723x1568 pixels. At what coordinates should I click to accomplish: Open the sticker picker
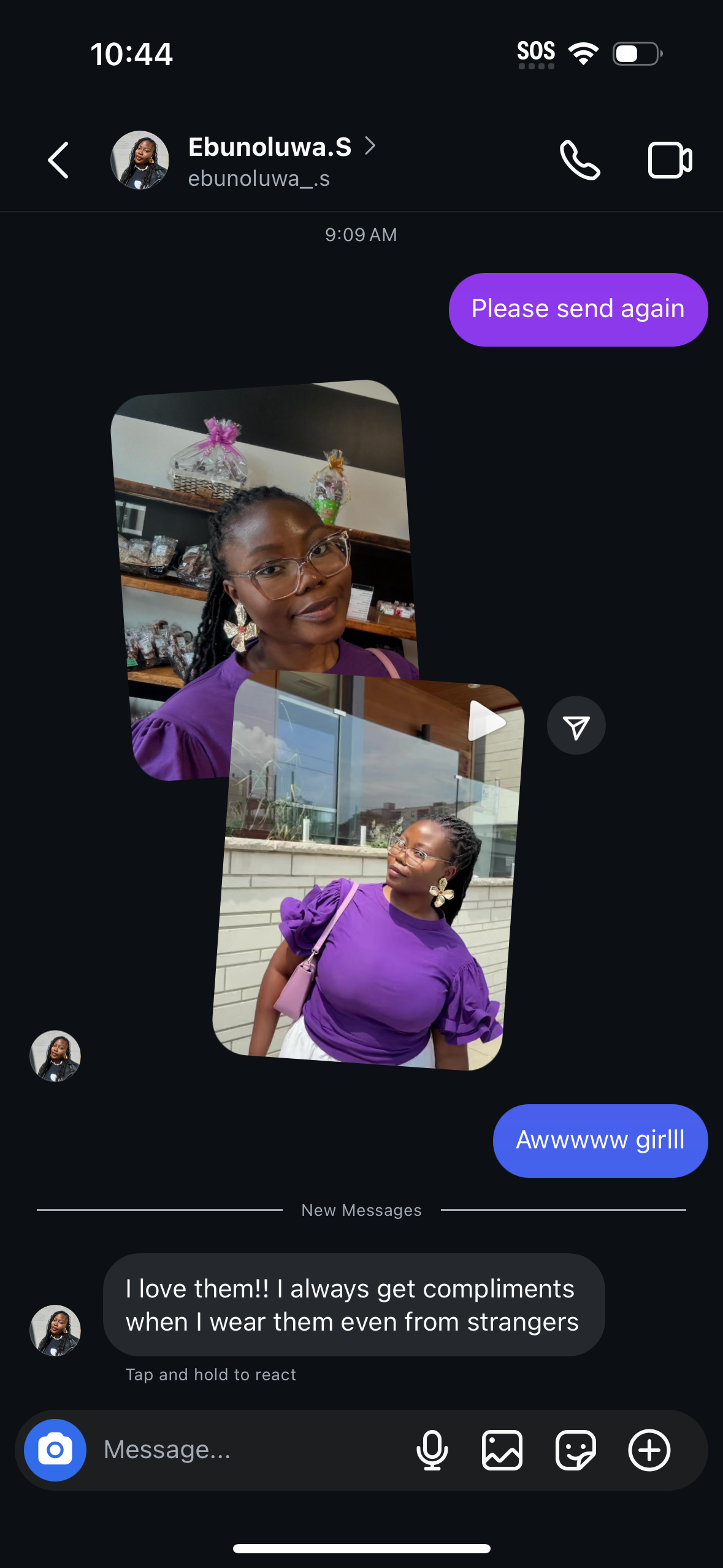tap(575, 1450)
